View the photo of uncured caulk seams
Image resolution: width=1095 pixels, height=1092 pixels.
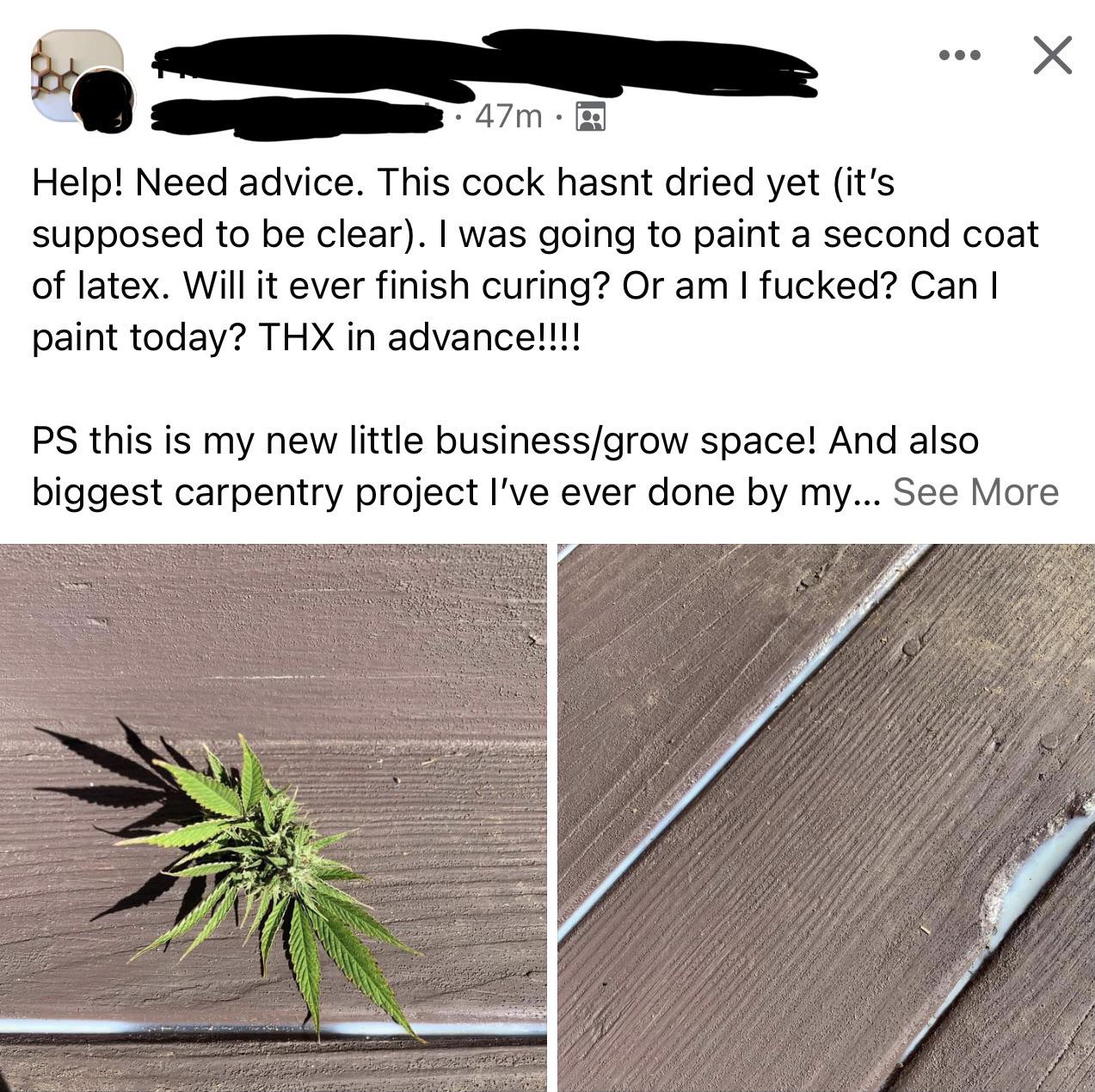click(x=826, y=817)
